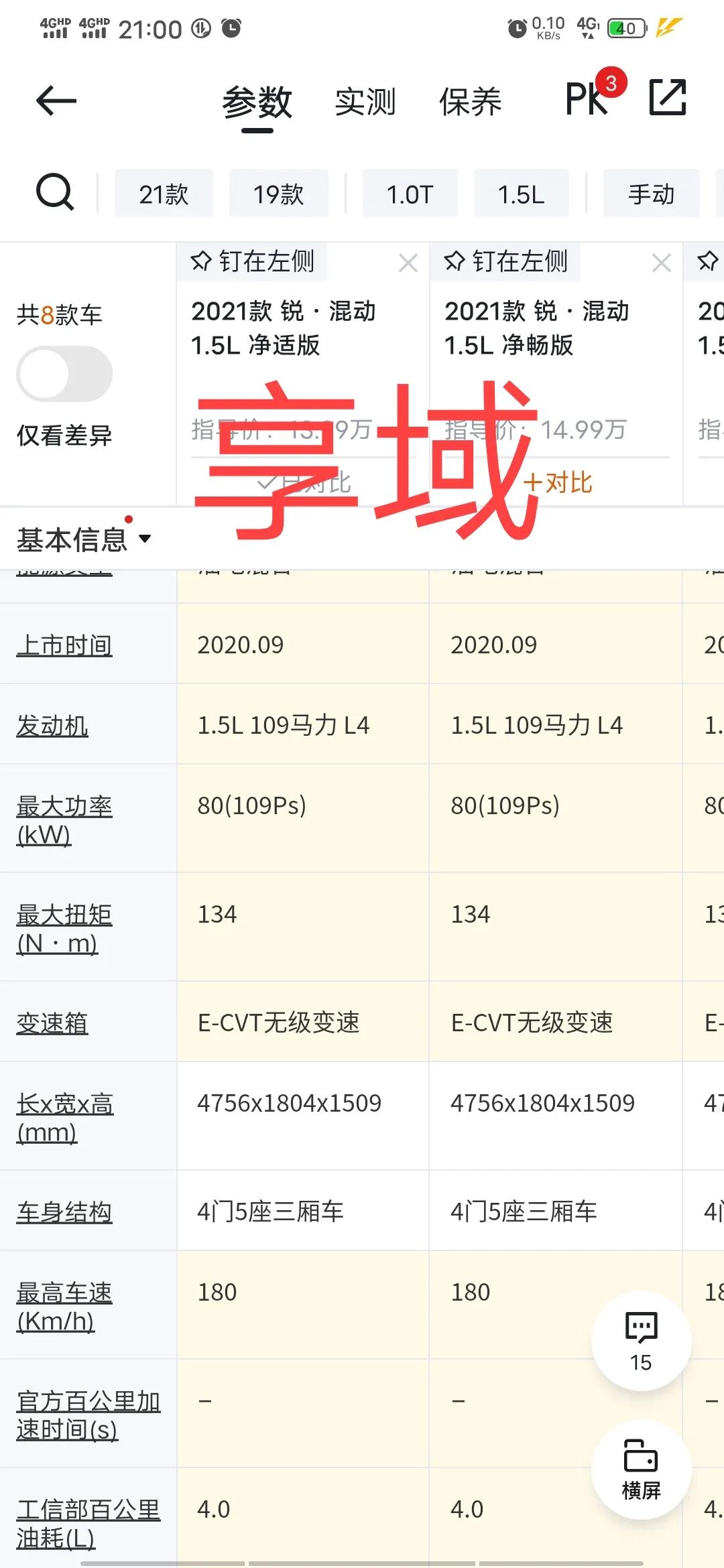Remove the 净畅版 column with its X
Screen dimensions: 724x1568
pyautogui.click(x=662, y=263)
